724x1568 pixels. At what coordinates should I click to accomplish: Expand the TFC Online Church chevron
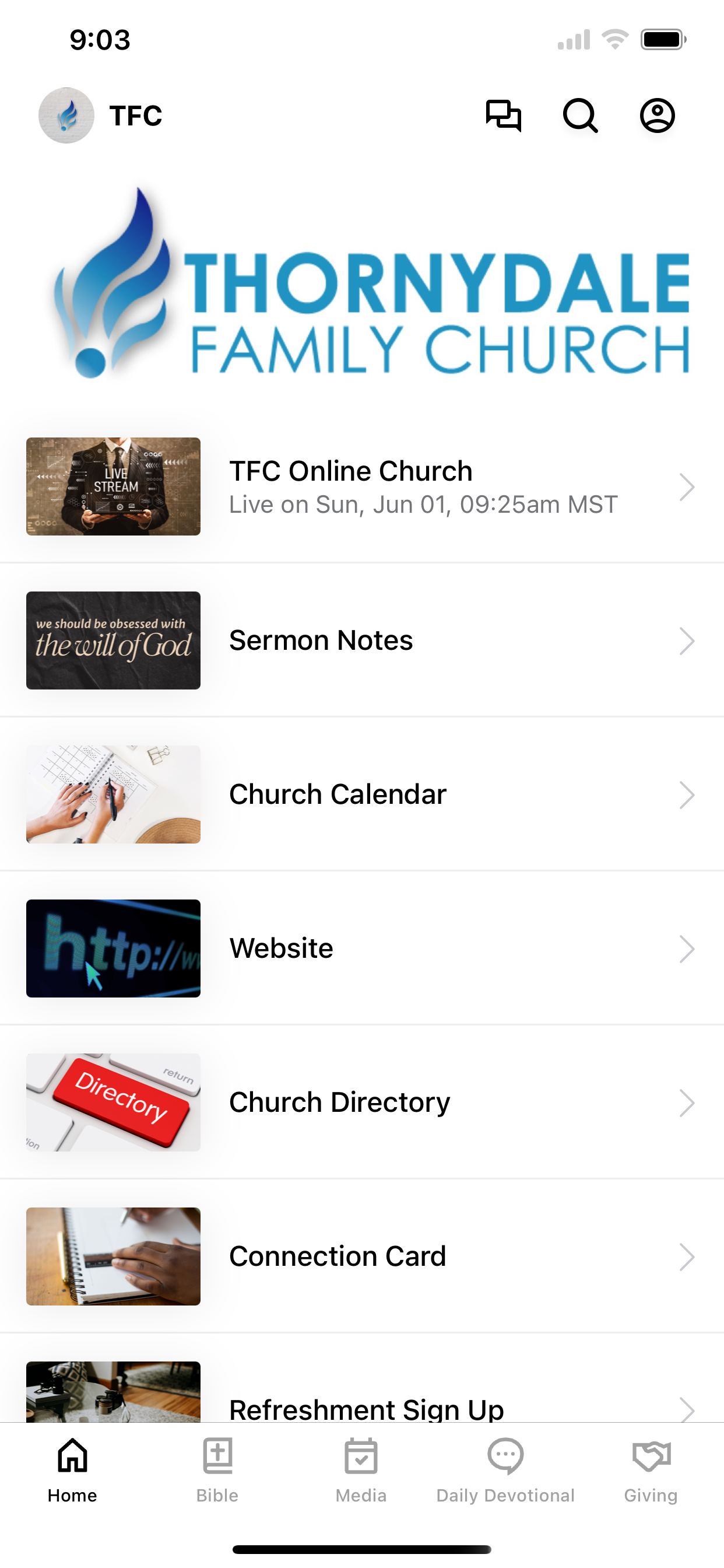(x=687, y=487)
